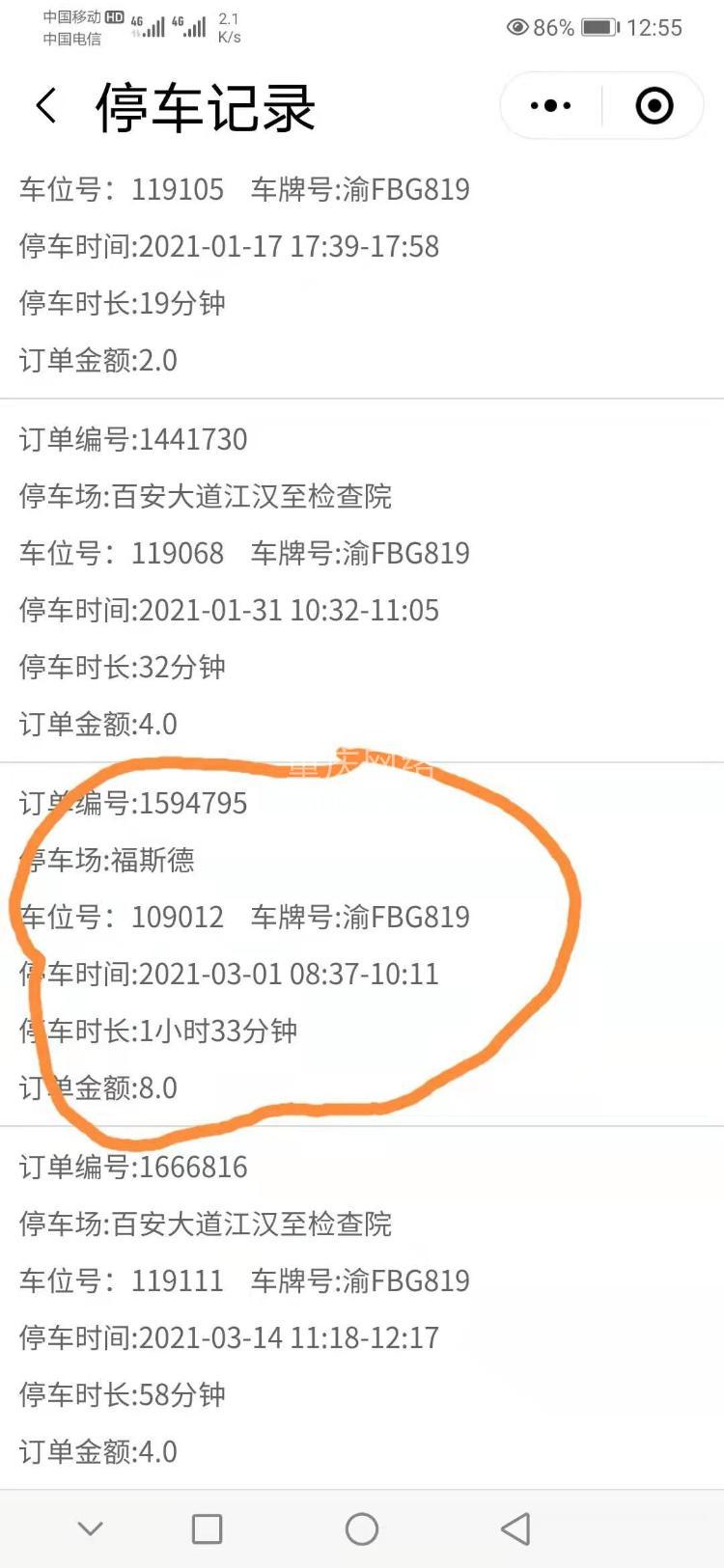Tap the system back triangle button
724x1568 pixels.
pos(516,1528)
